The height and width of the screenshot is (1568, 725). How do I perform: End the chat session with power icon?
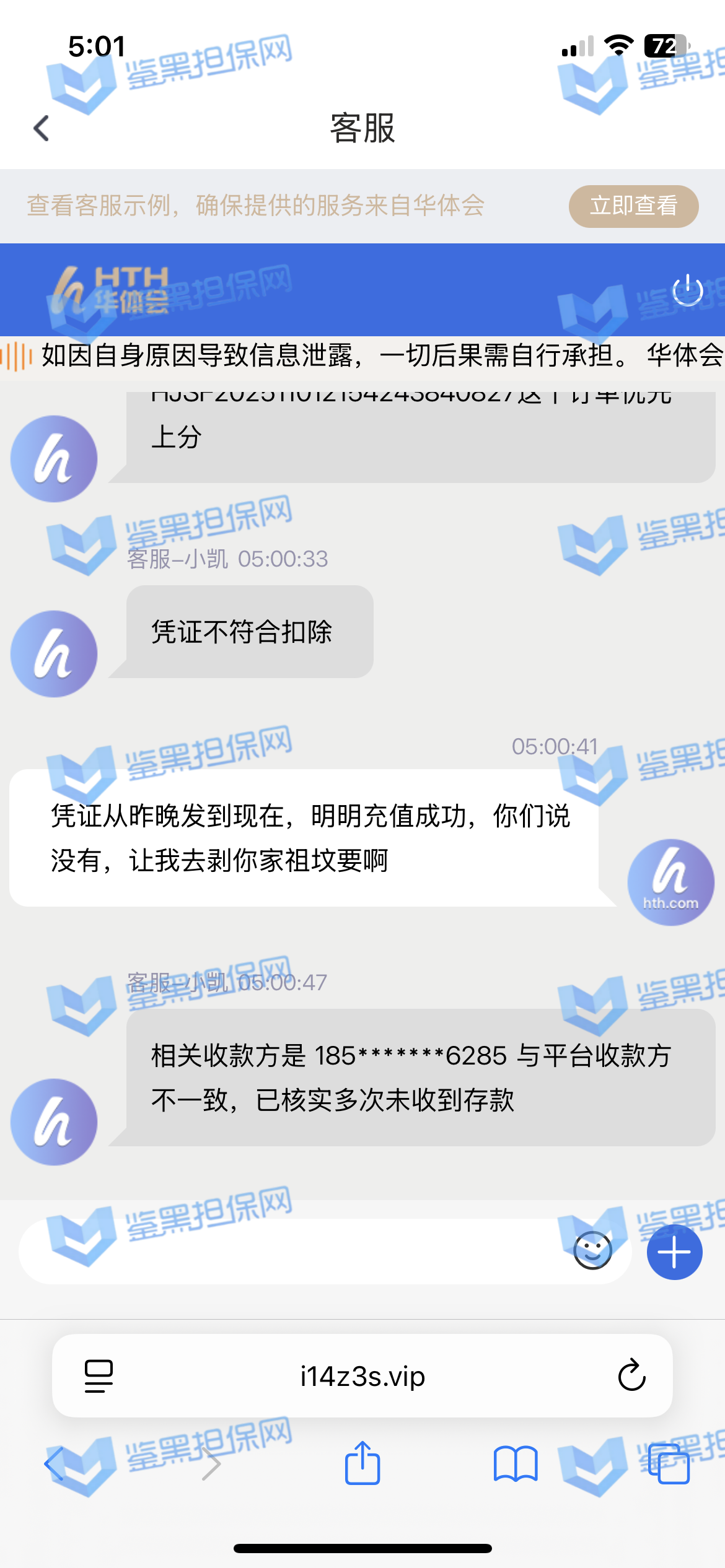(x=687, y=290)
